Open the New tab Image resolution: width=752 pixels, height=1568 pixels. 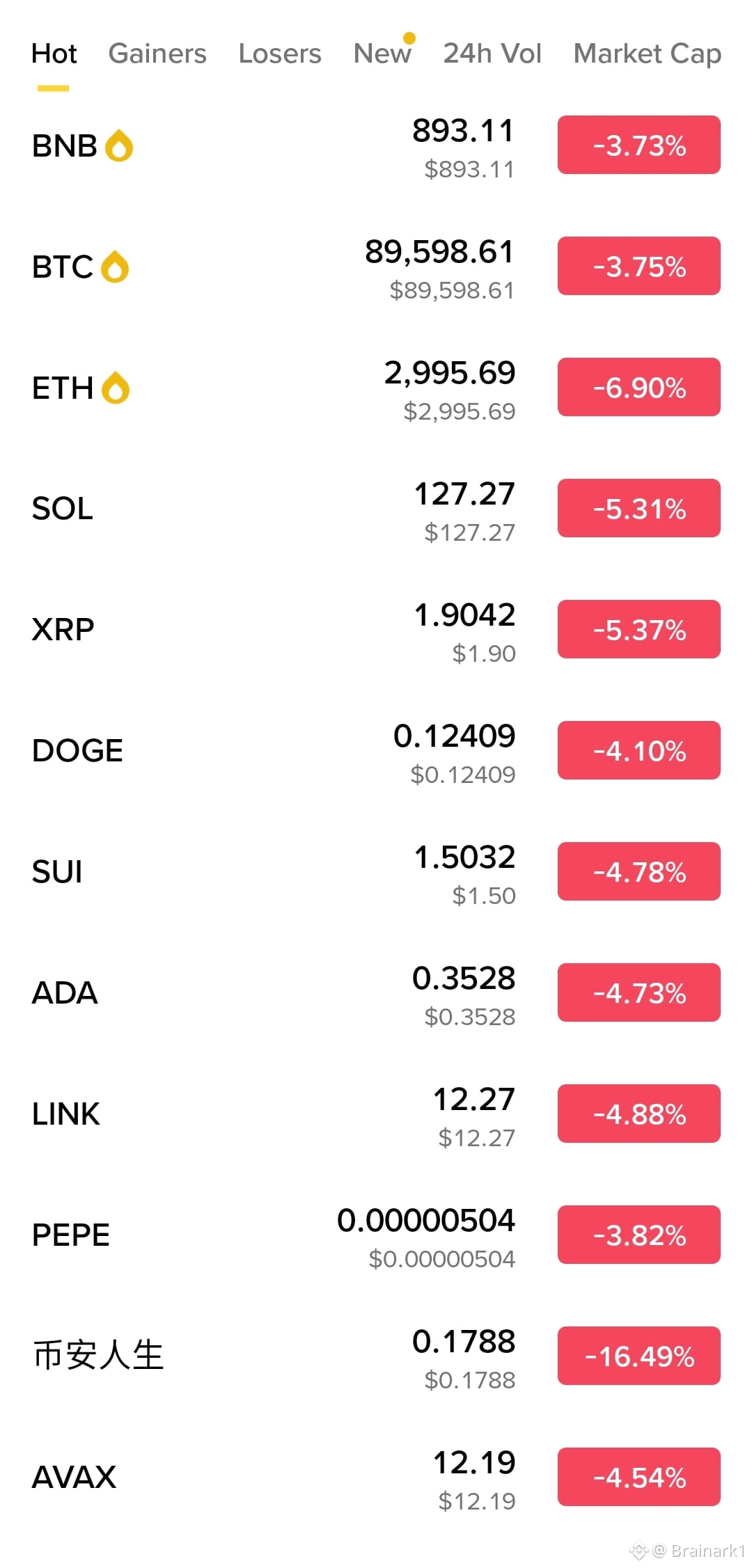coord(382,54)
